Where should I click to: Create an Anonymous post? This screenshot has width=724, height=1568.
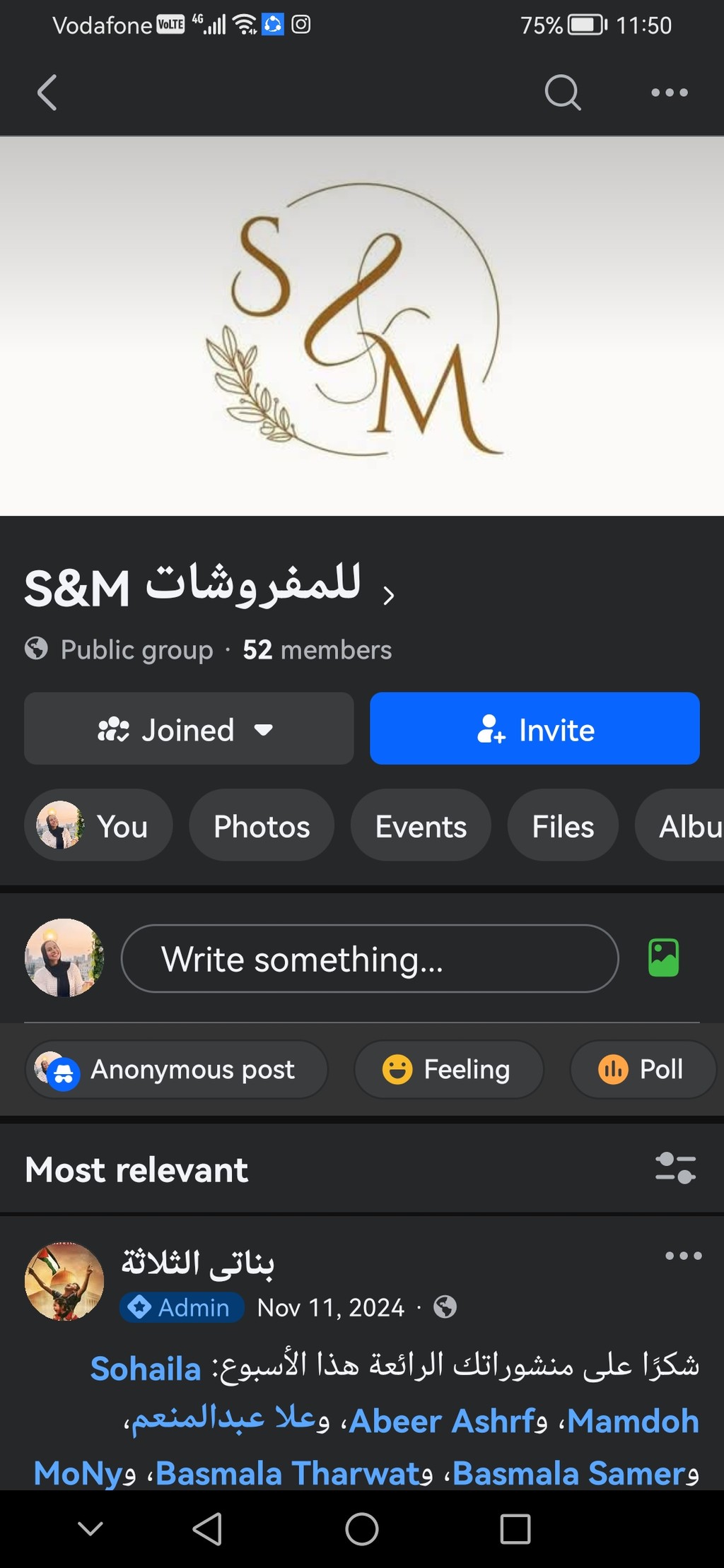coord(177,1069)
